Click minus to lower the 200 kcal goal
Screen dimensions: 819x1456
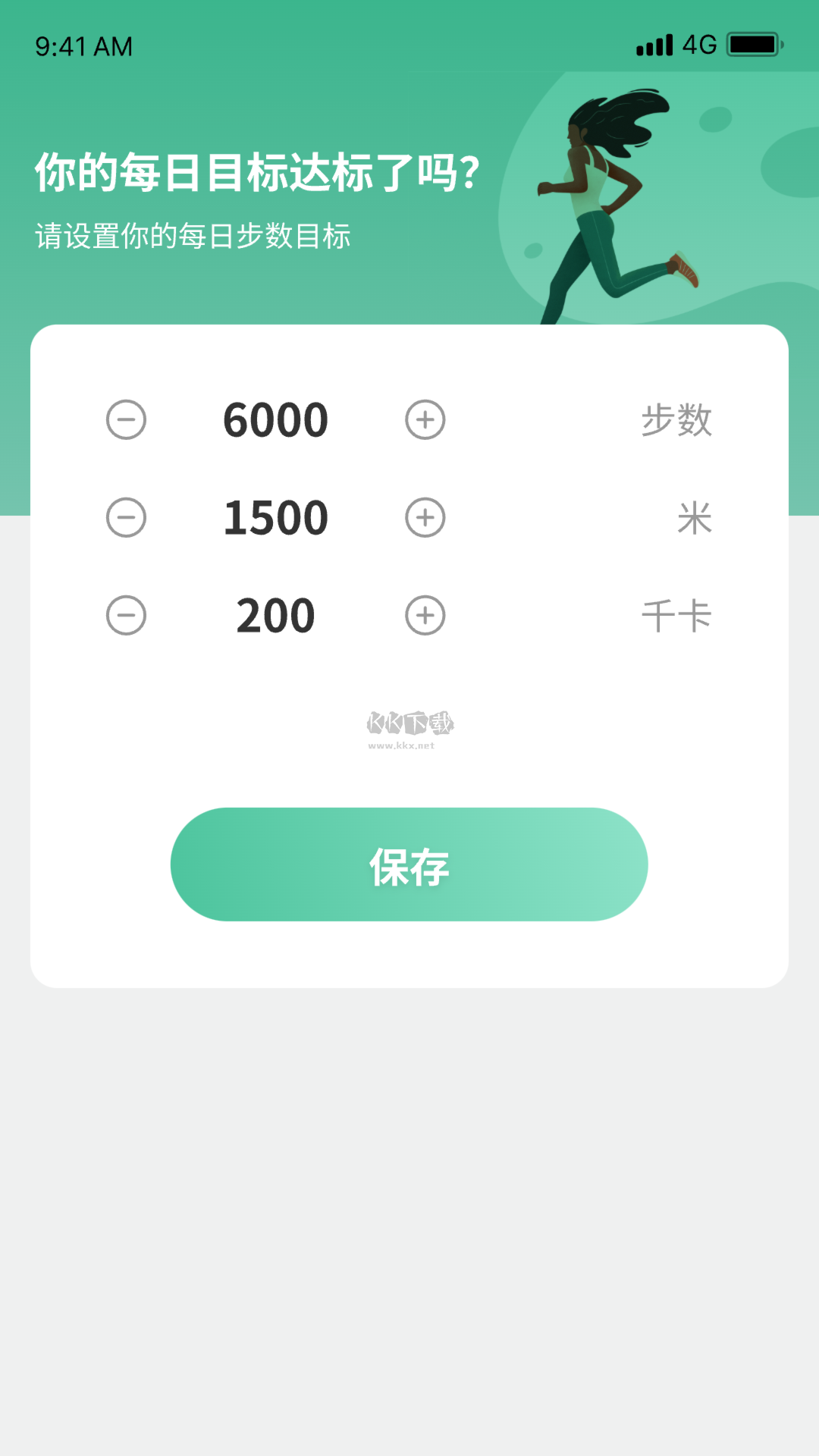coord(127,616)
